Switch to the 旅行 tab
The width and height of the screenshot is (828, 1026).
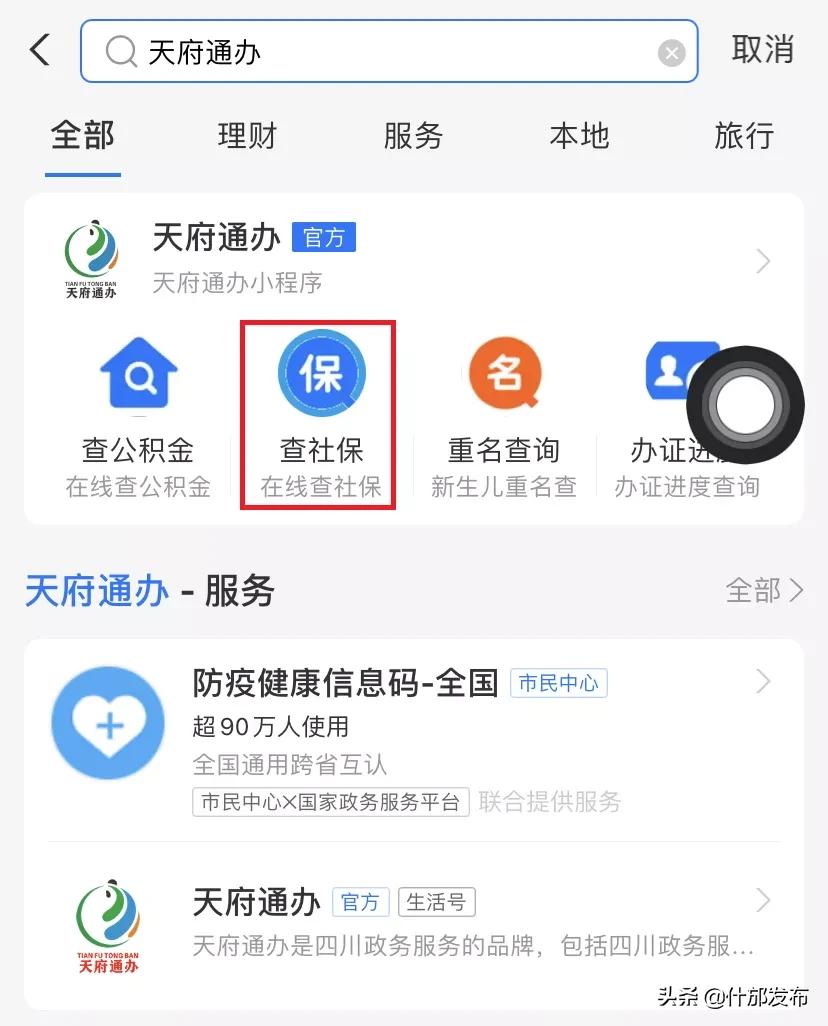[744, 137]
